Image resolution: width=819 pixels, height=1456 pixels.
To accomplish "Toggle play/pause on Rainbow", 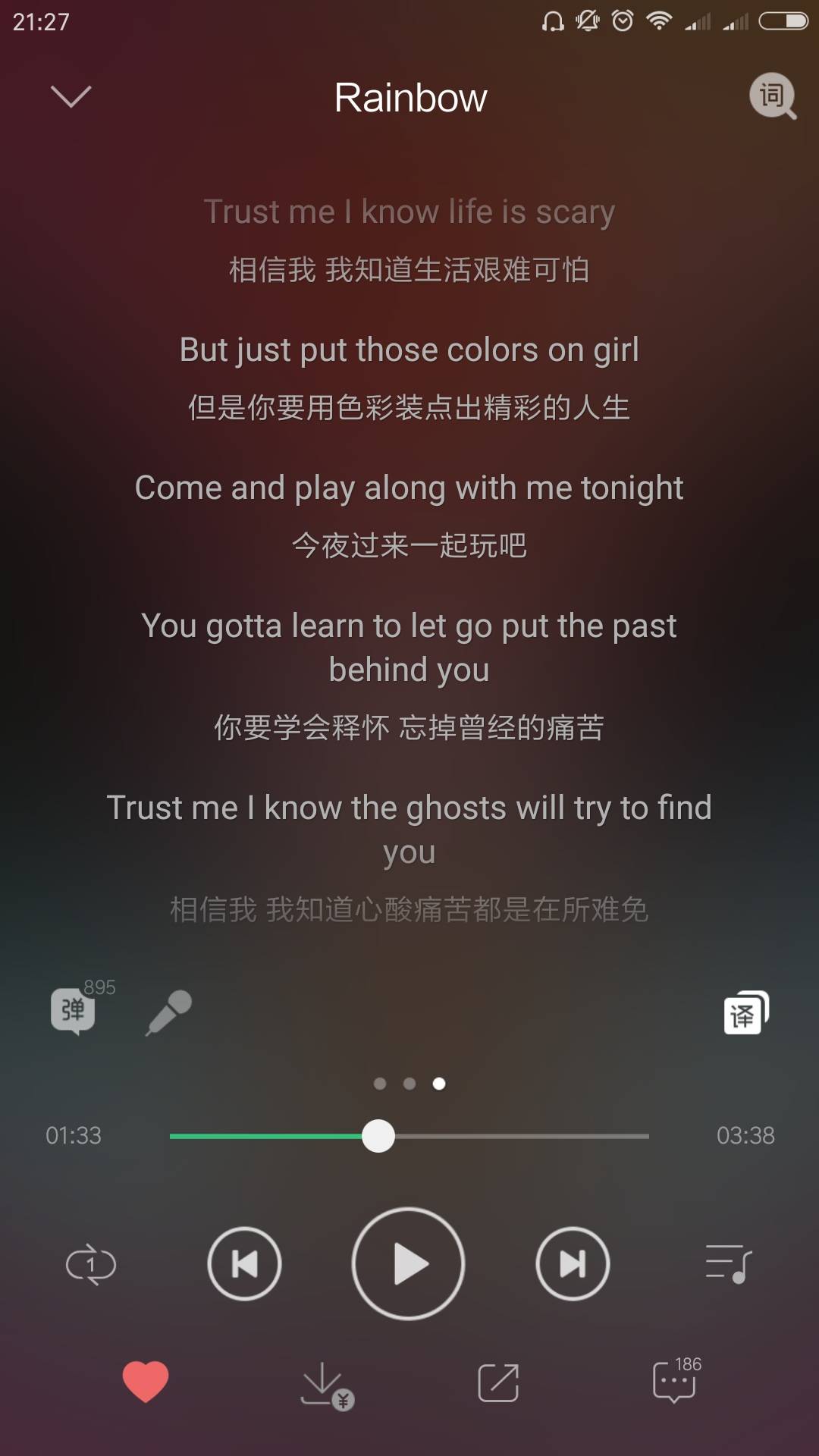I will click(409, 1263).
